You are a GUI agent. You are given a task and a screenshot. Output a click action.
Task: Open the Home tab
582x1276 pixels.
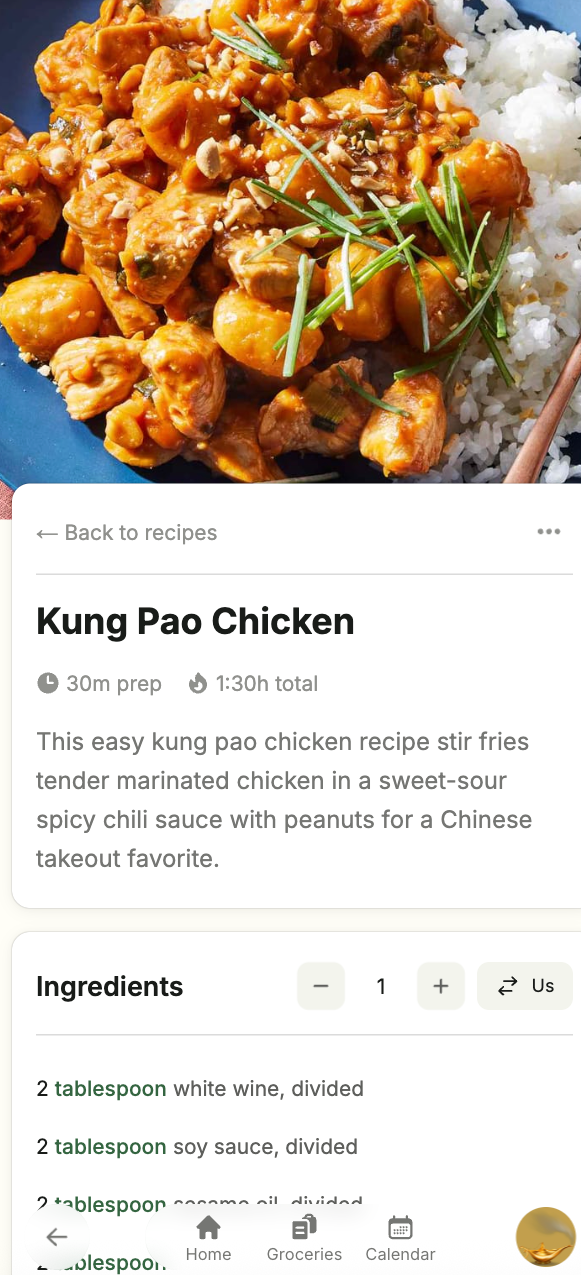pyautogui.click(x=208, y=1238)
